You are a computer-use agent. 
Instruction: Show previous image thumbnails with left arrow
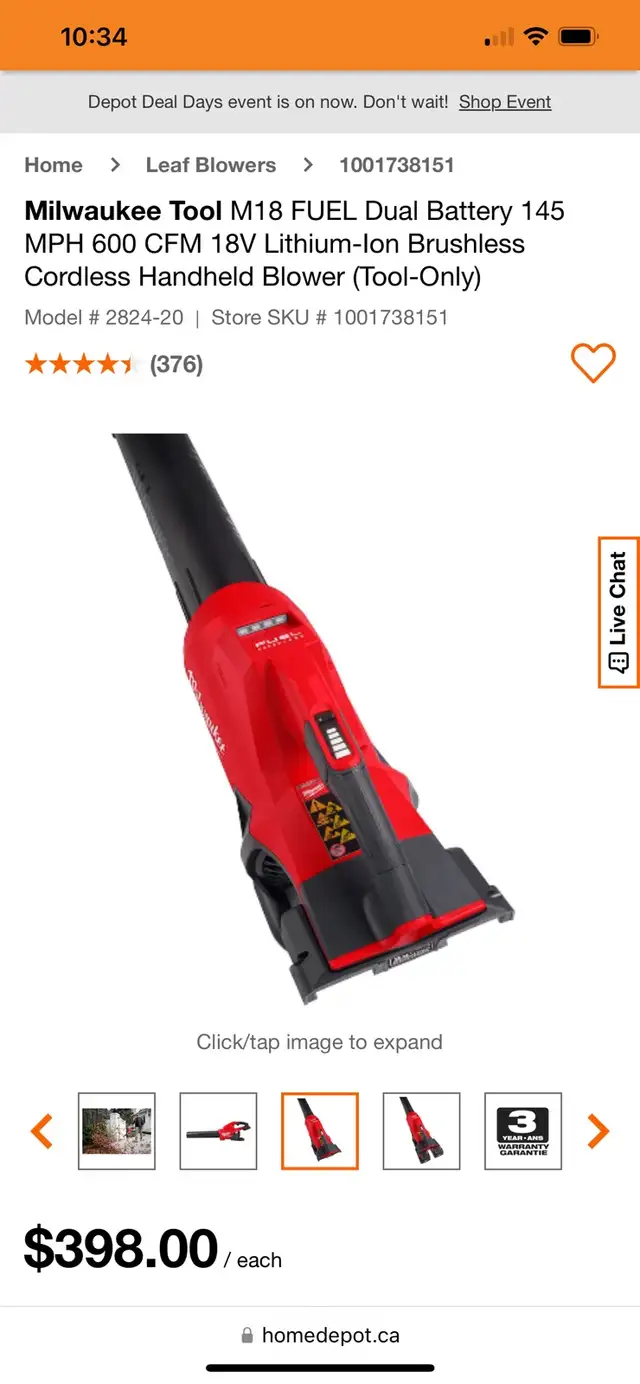point(41,1131)
